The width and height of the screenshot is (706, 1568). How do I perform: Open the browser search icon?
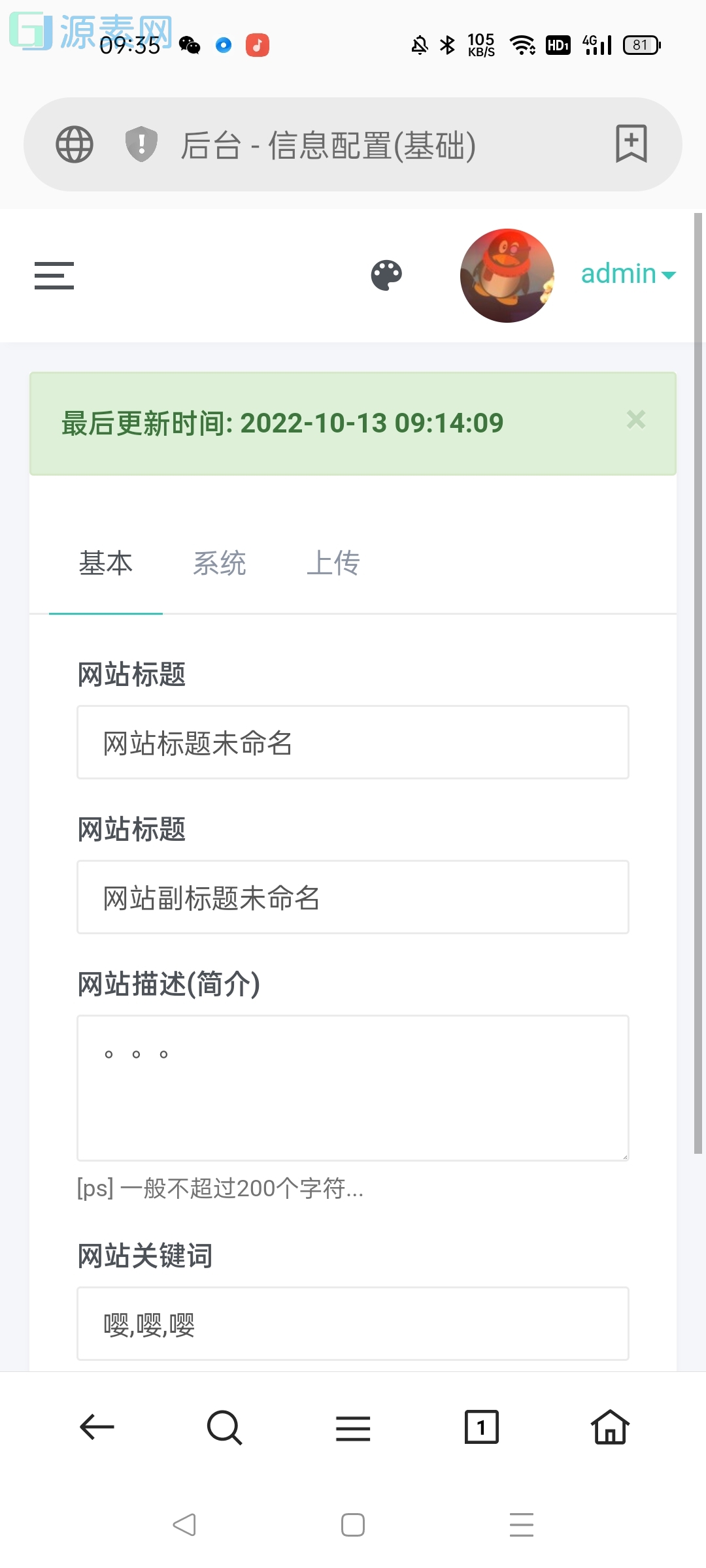(x=224, y=1428)
